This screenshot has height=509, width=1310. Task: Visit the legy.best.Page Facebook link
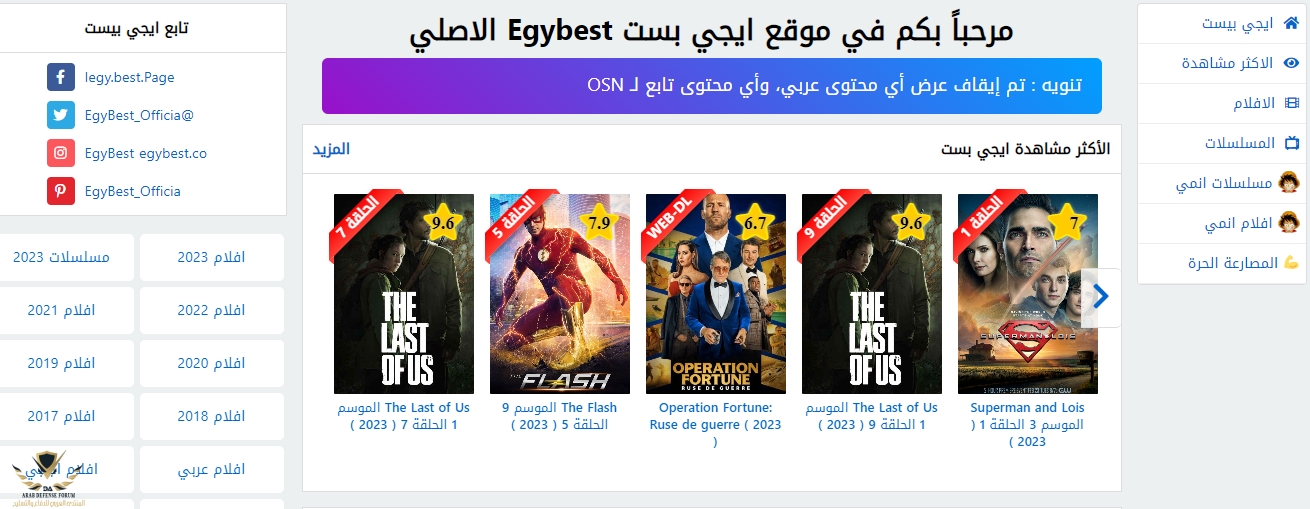(129, 77)
